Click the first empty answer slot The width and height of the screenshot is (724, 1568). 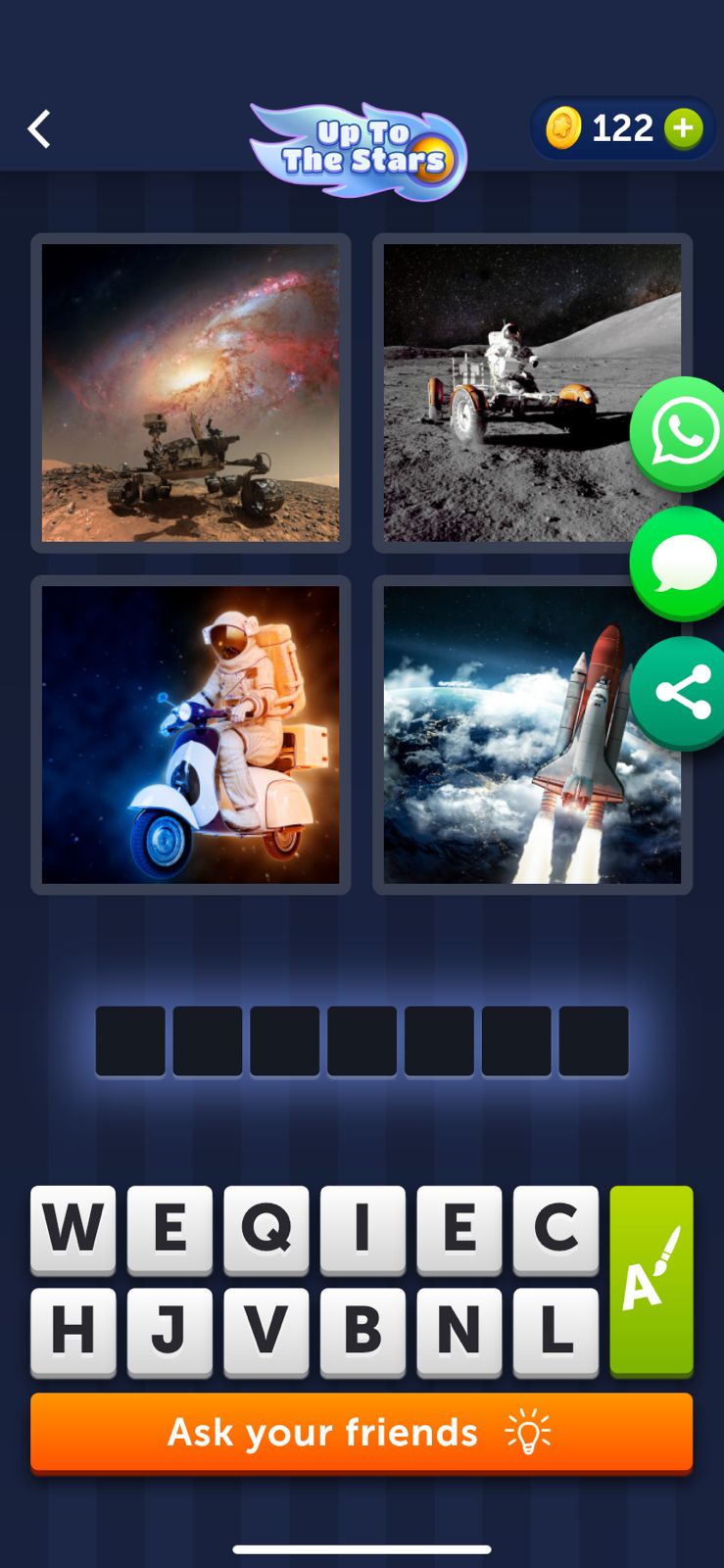click(x=130, y=1040)
